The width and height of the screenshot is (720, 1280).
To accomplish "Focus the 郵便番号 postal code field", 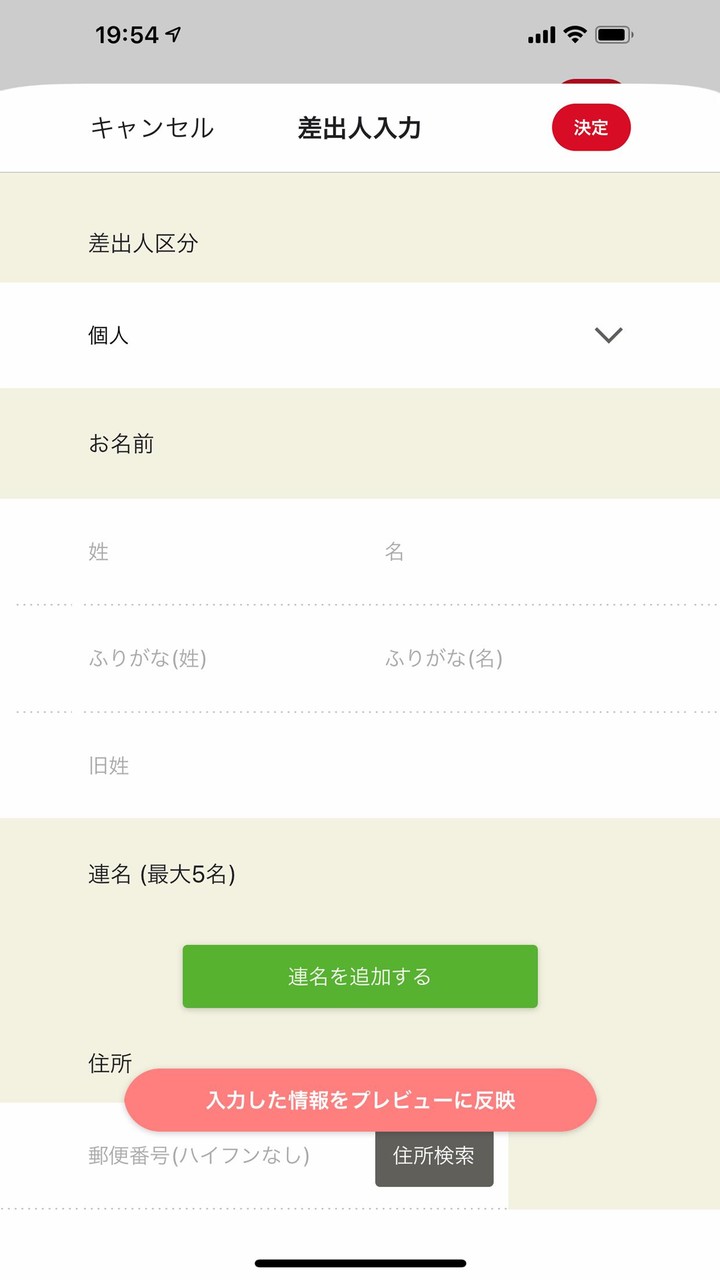I will [x=200, y=1156].
